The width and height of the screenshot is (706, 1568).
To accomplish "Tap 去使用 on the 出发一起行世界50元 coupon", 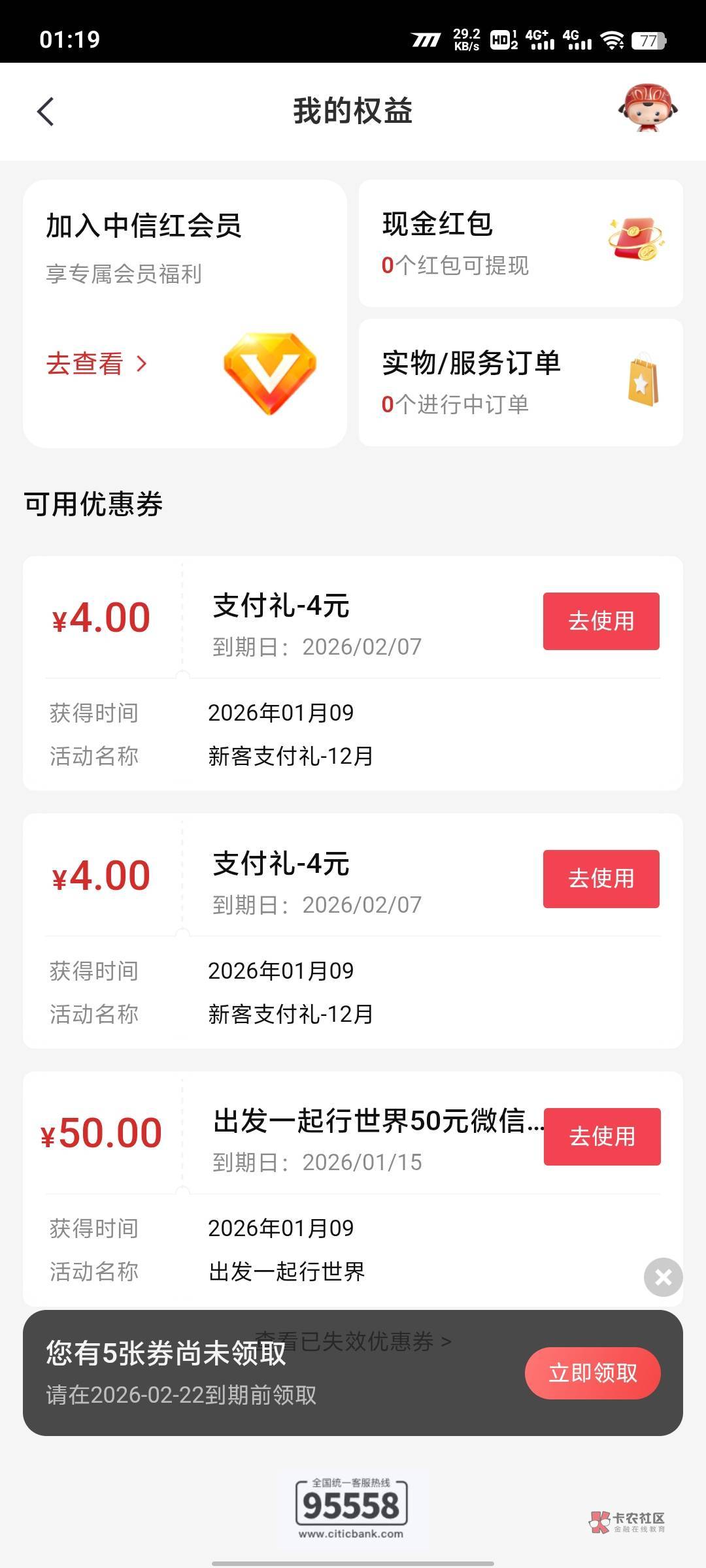I will [x=601, y=1136].
